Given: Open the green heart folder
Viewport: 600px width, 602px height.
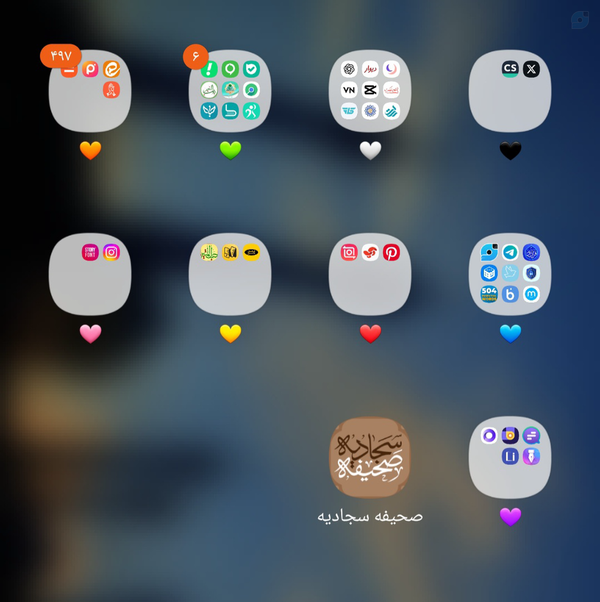Looking at the screenshot, I should point(230,91).
